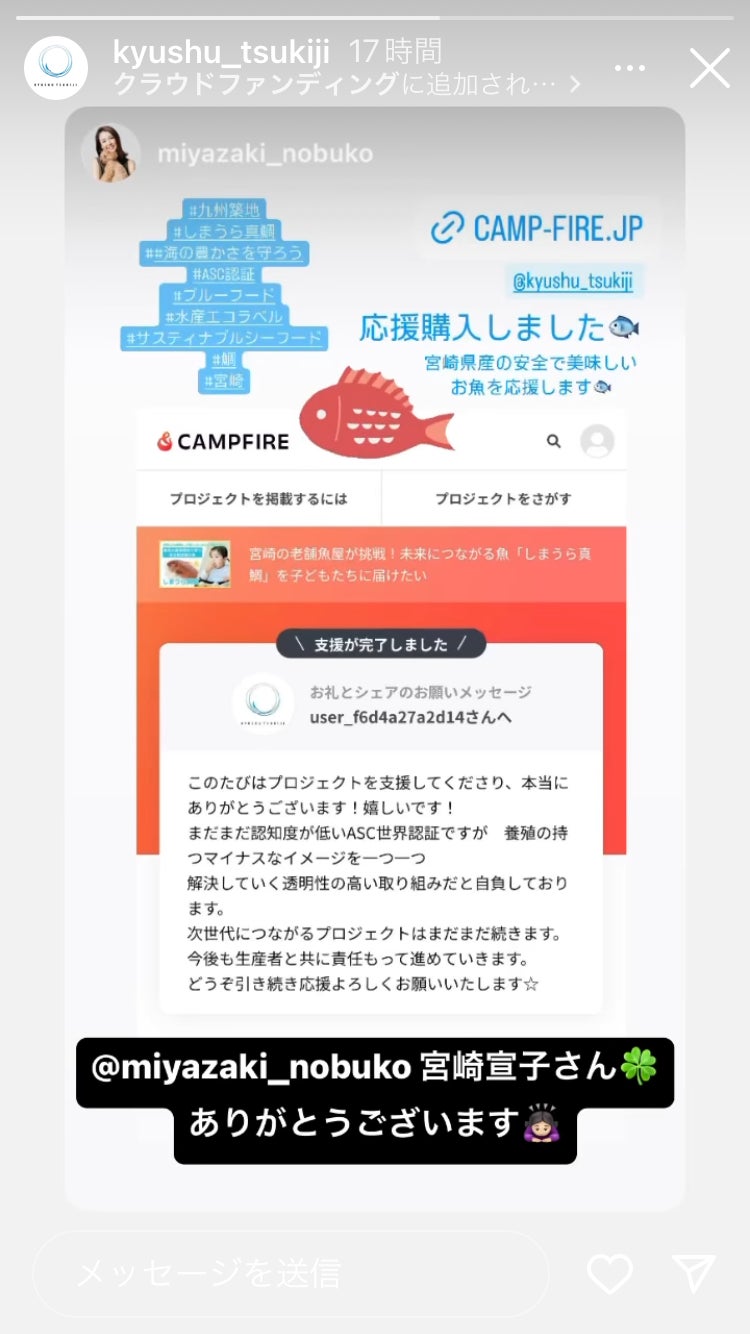Close the story viewer
The image size is (750, 1334).
pyautogui.click(x=710, y=69)
